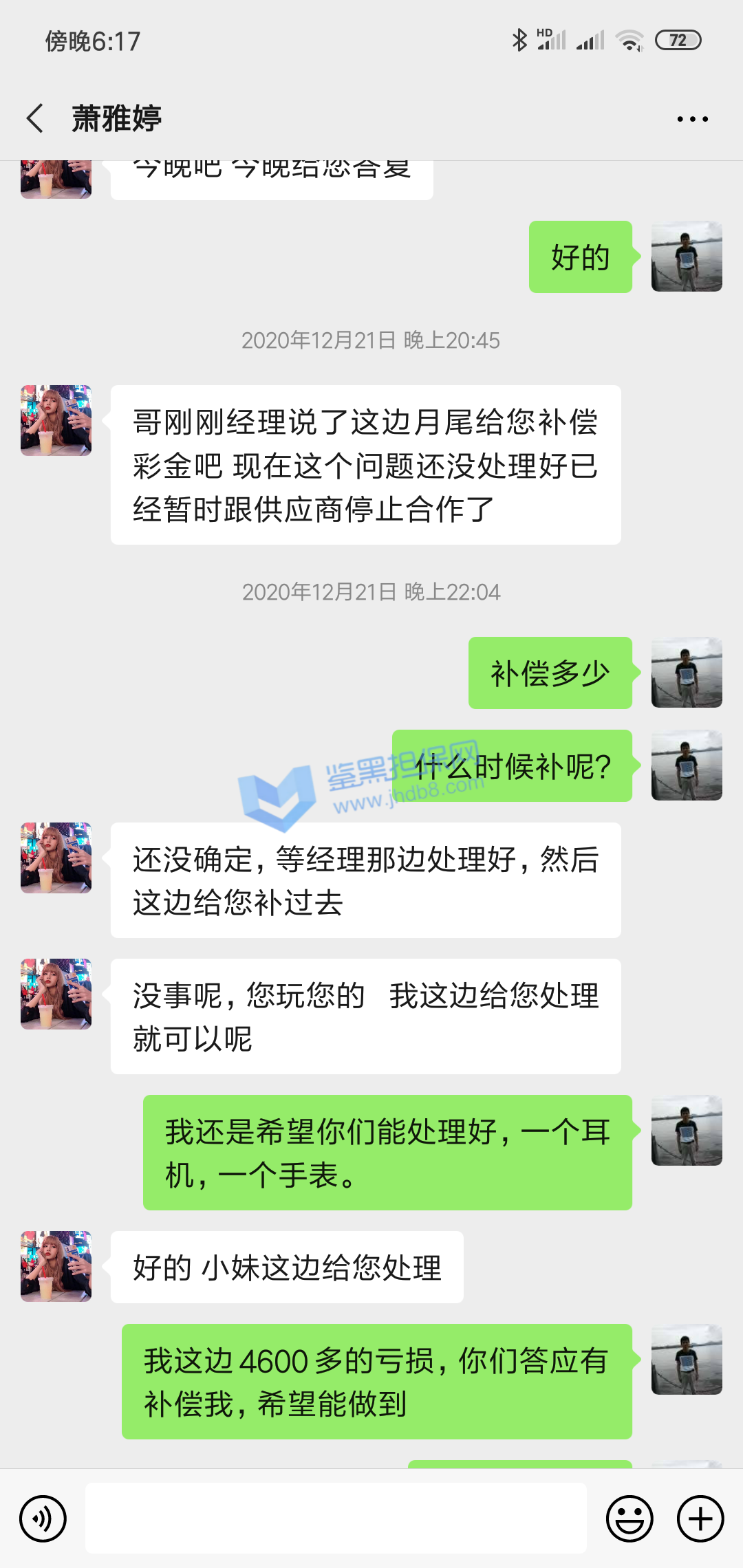Open the plus attachment menu
The image size is (743, 1568).
coord(700,1518)
